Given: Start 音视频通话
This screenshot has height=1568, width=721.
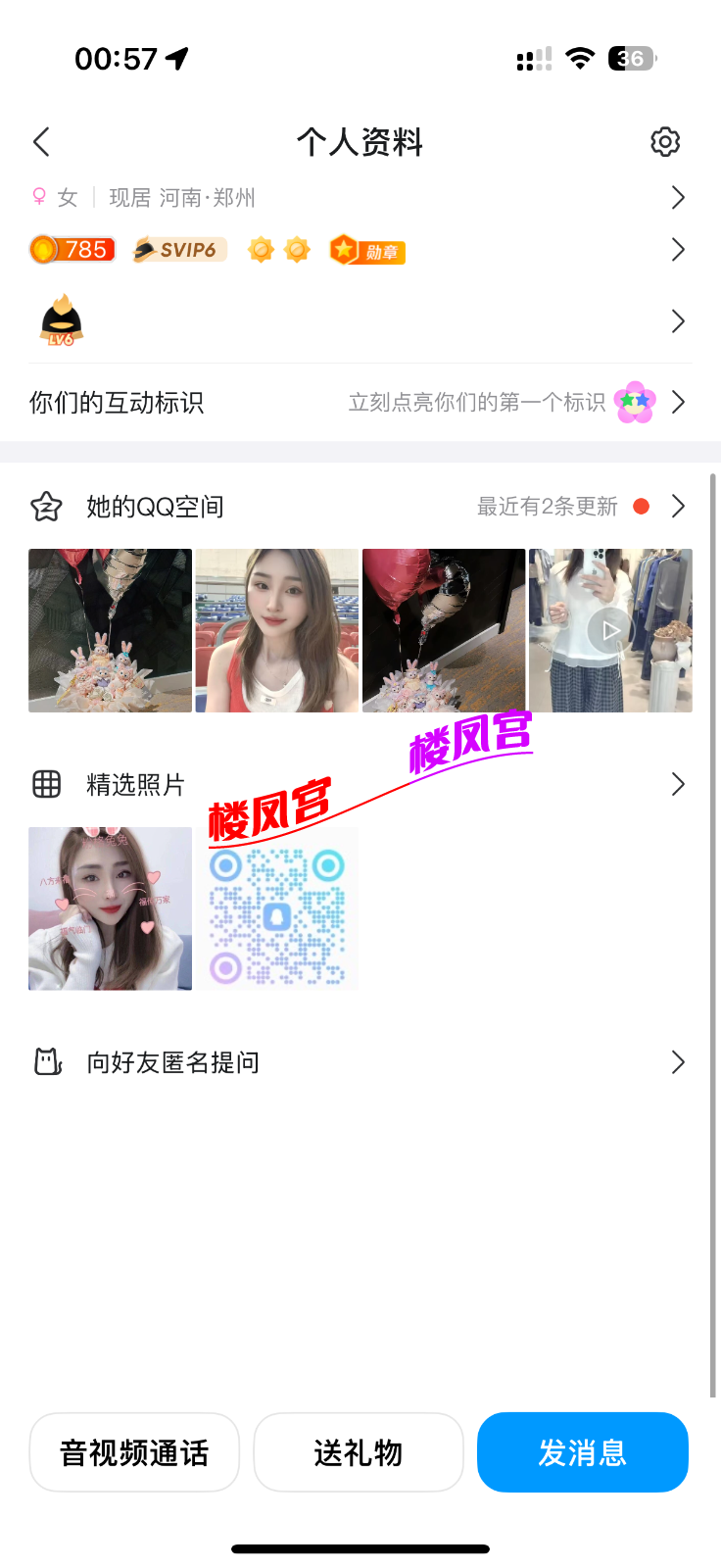Looking at the screenshot, I should pos(134,1452).
